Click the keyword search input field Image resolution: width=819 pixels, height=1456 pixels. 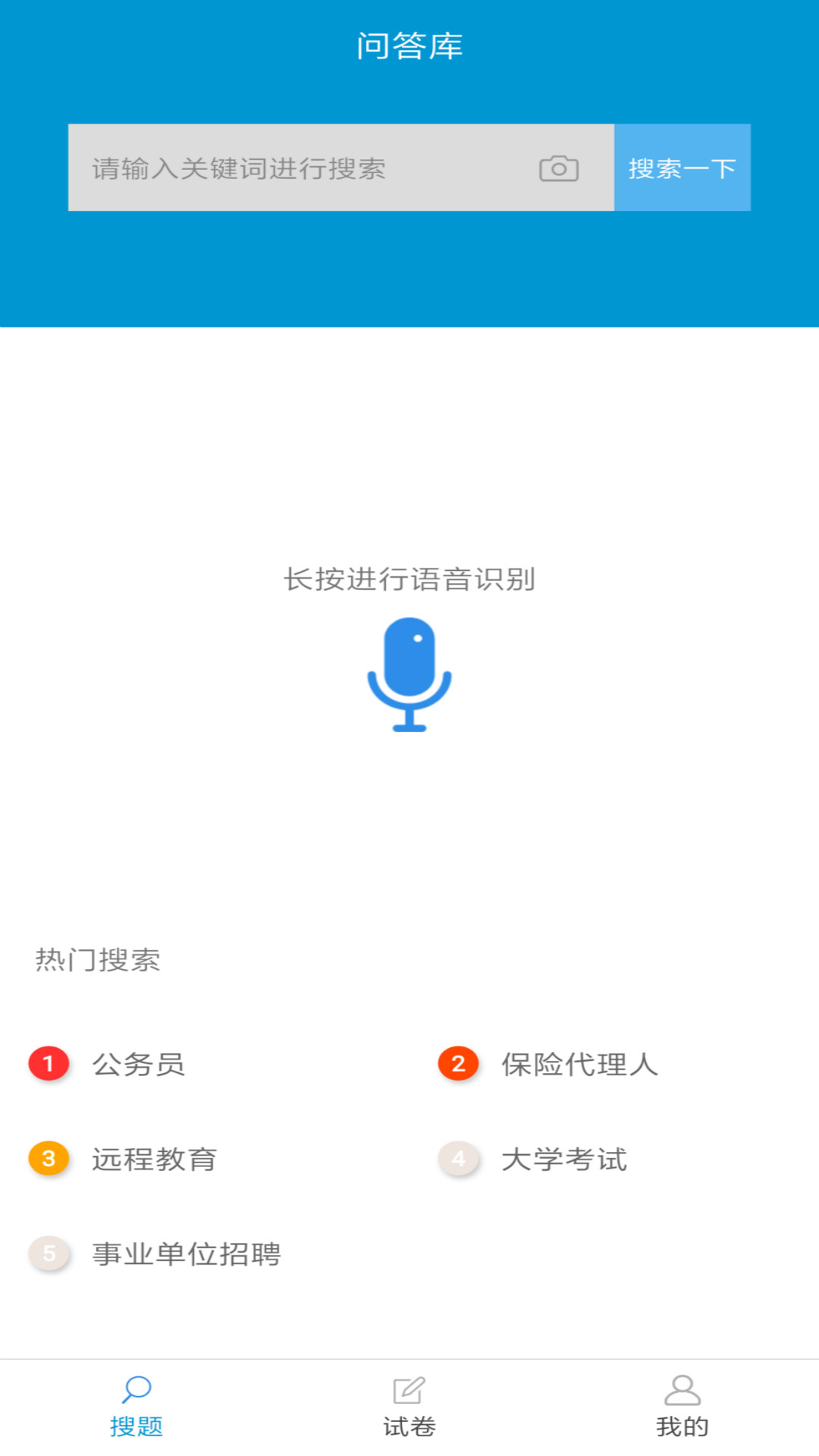point(303,168)
